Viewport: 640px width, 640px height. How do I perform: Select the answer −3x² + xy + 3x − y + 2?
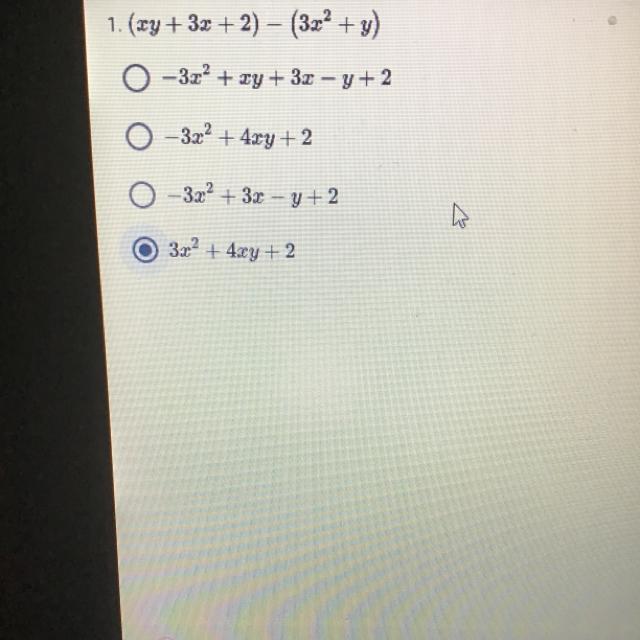click(x=137, y=77)
